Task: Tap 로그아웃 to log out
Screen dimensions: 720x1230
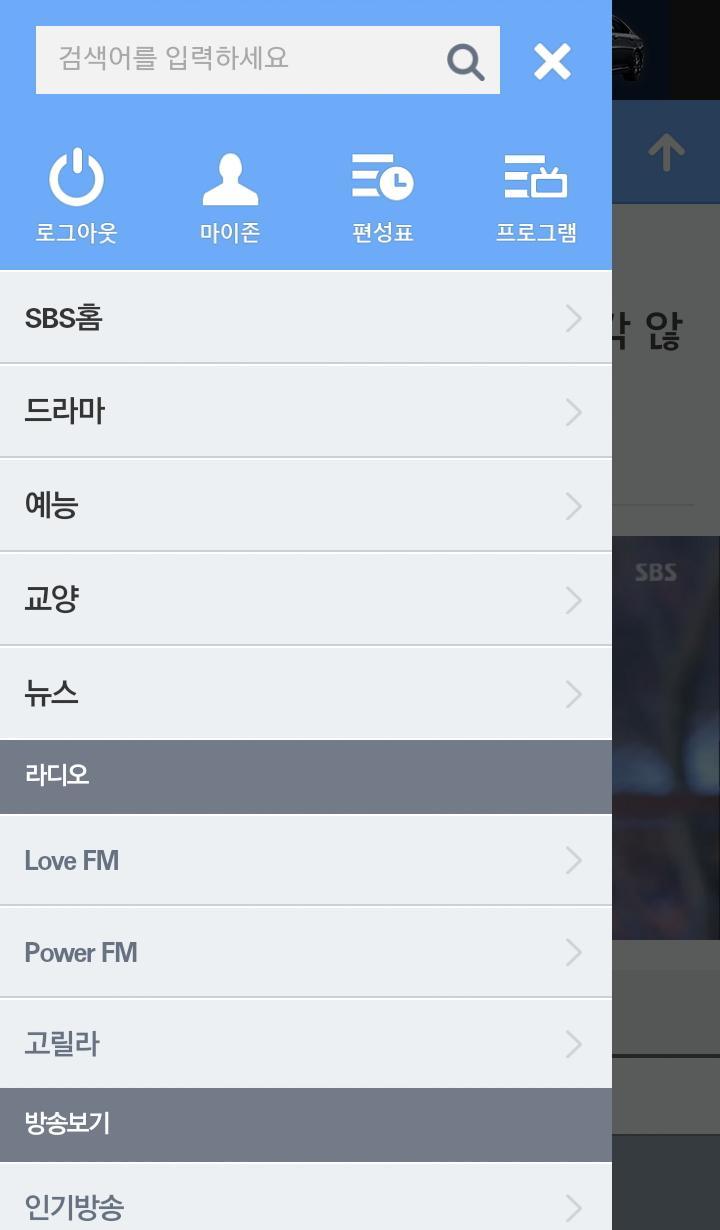Action: tap(77, 196)
